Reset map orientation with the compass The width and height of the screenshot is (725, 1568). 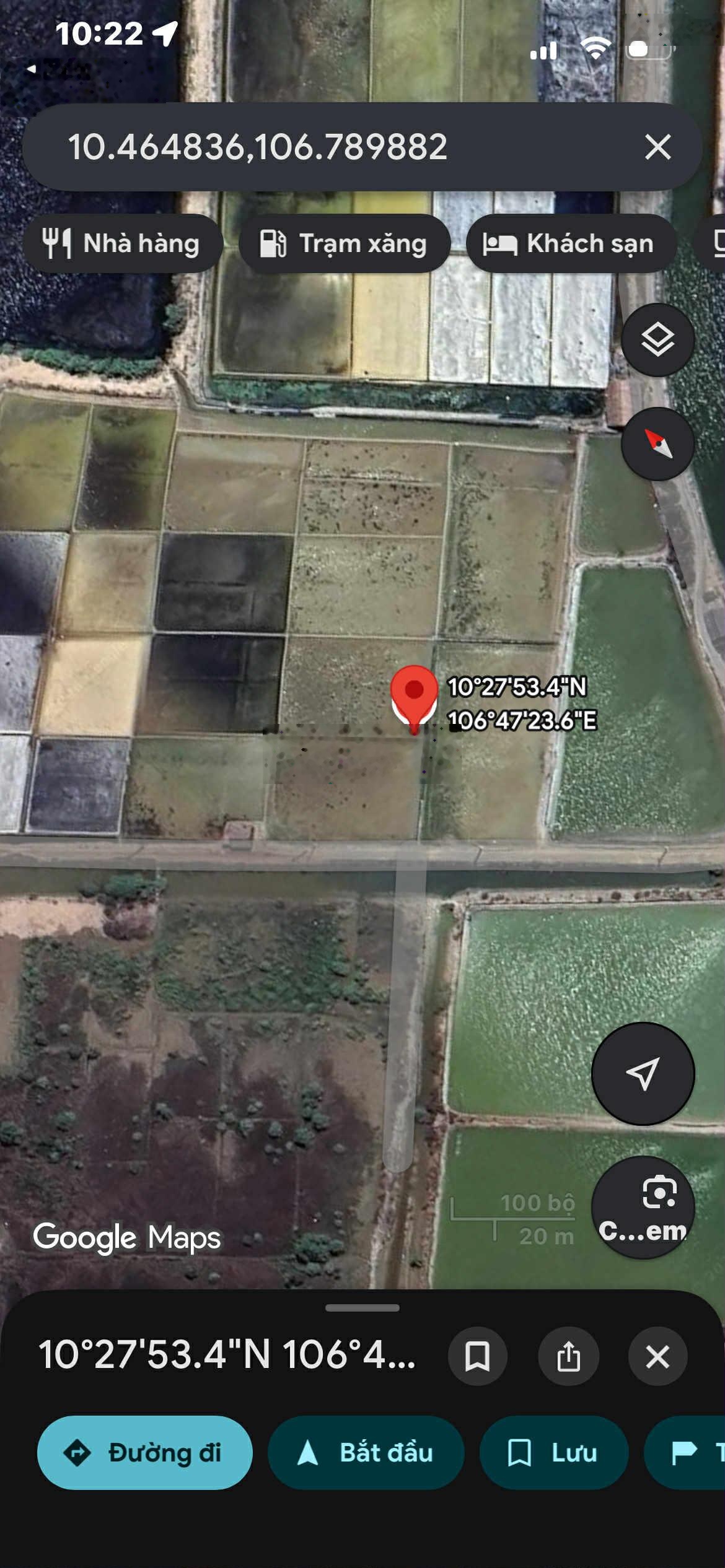pos(657,443)
